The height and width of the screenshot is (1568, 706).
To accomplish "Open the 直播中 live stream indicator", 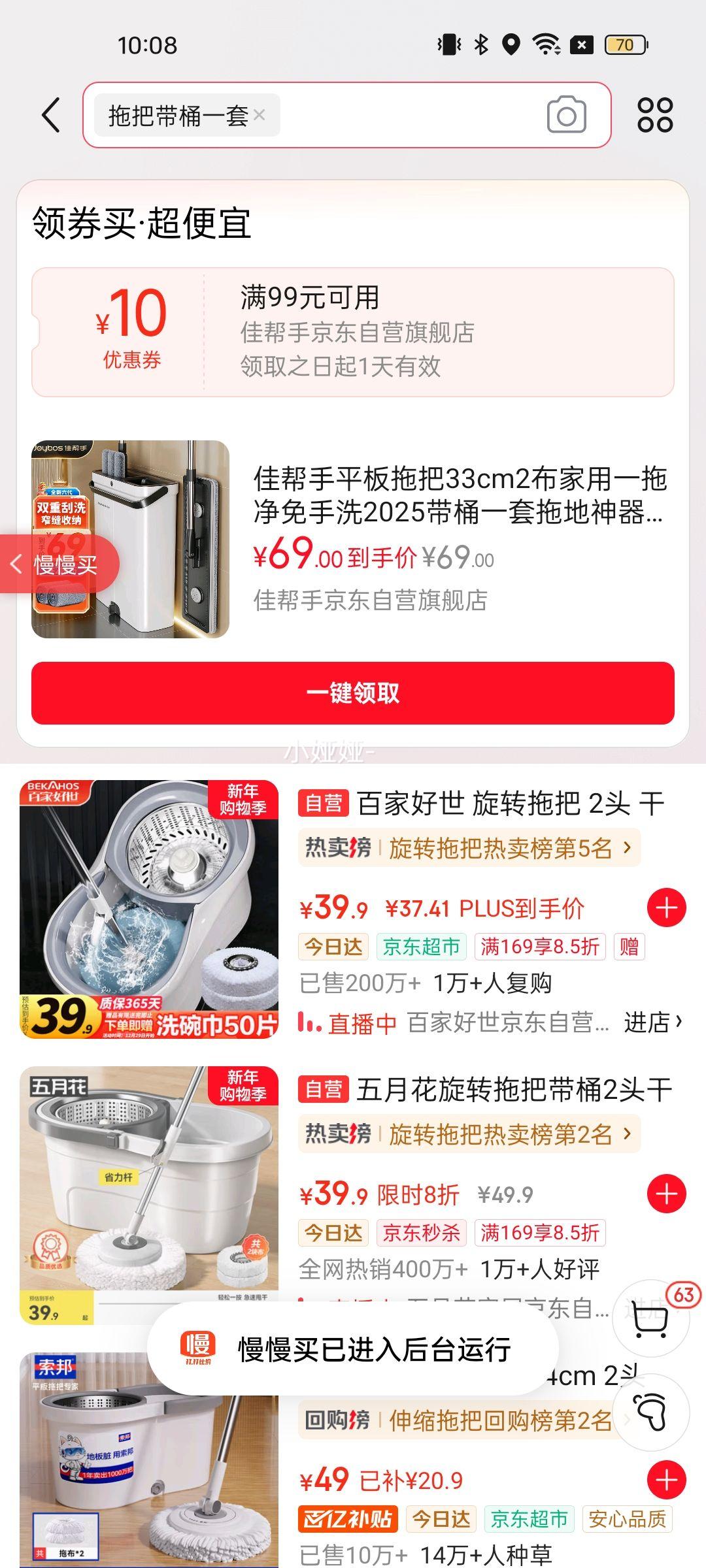I will click(361, 1022).
